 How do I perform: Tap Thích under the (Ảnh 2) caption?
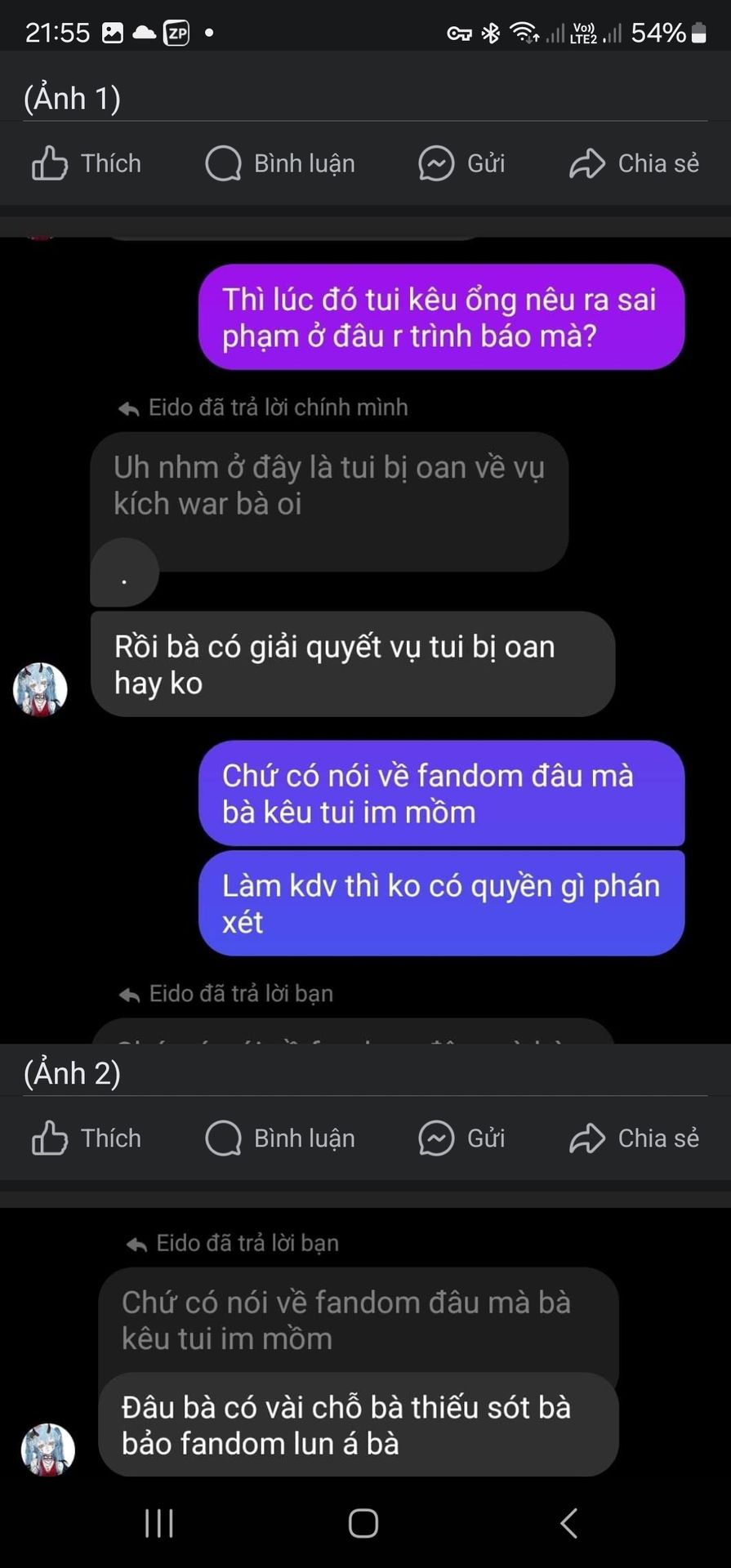coord(87,1138)
